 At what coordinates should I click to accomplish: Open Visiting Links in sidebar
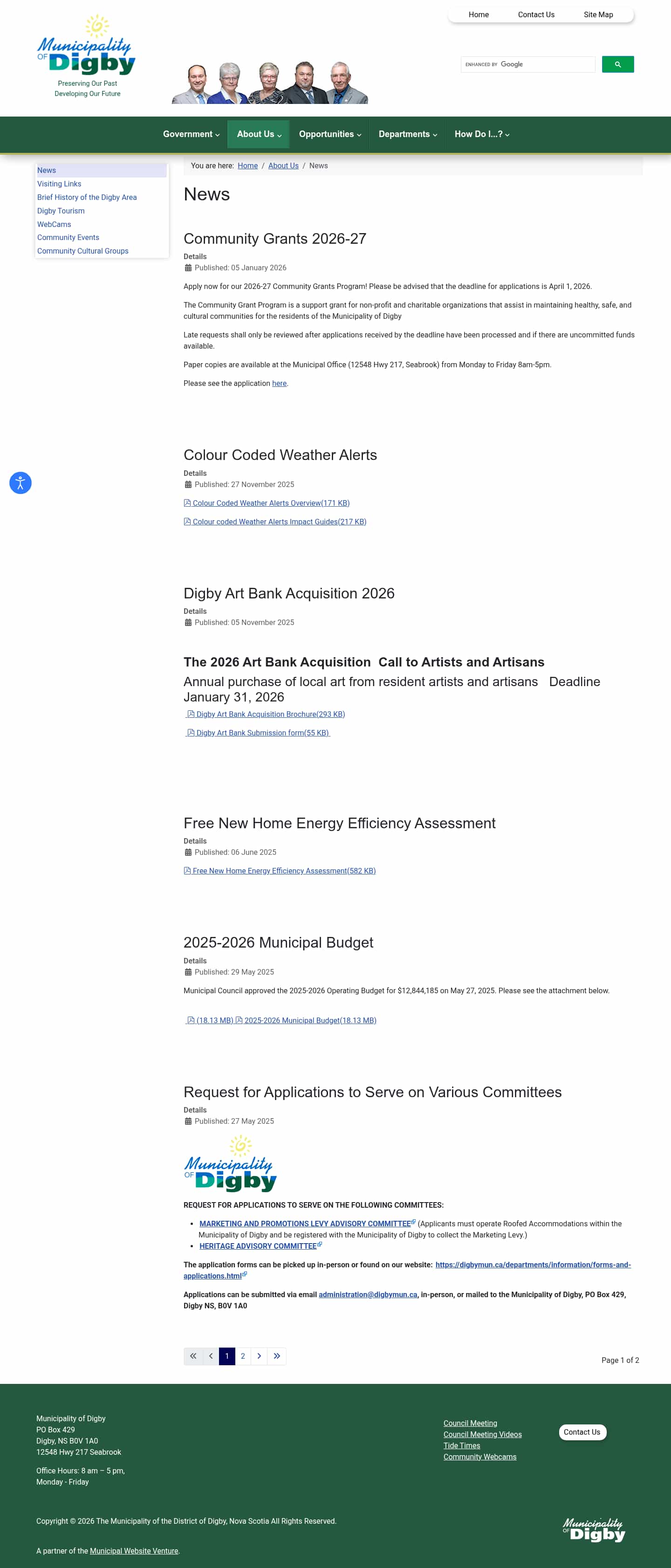coord(59,184)
